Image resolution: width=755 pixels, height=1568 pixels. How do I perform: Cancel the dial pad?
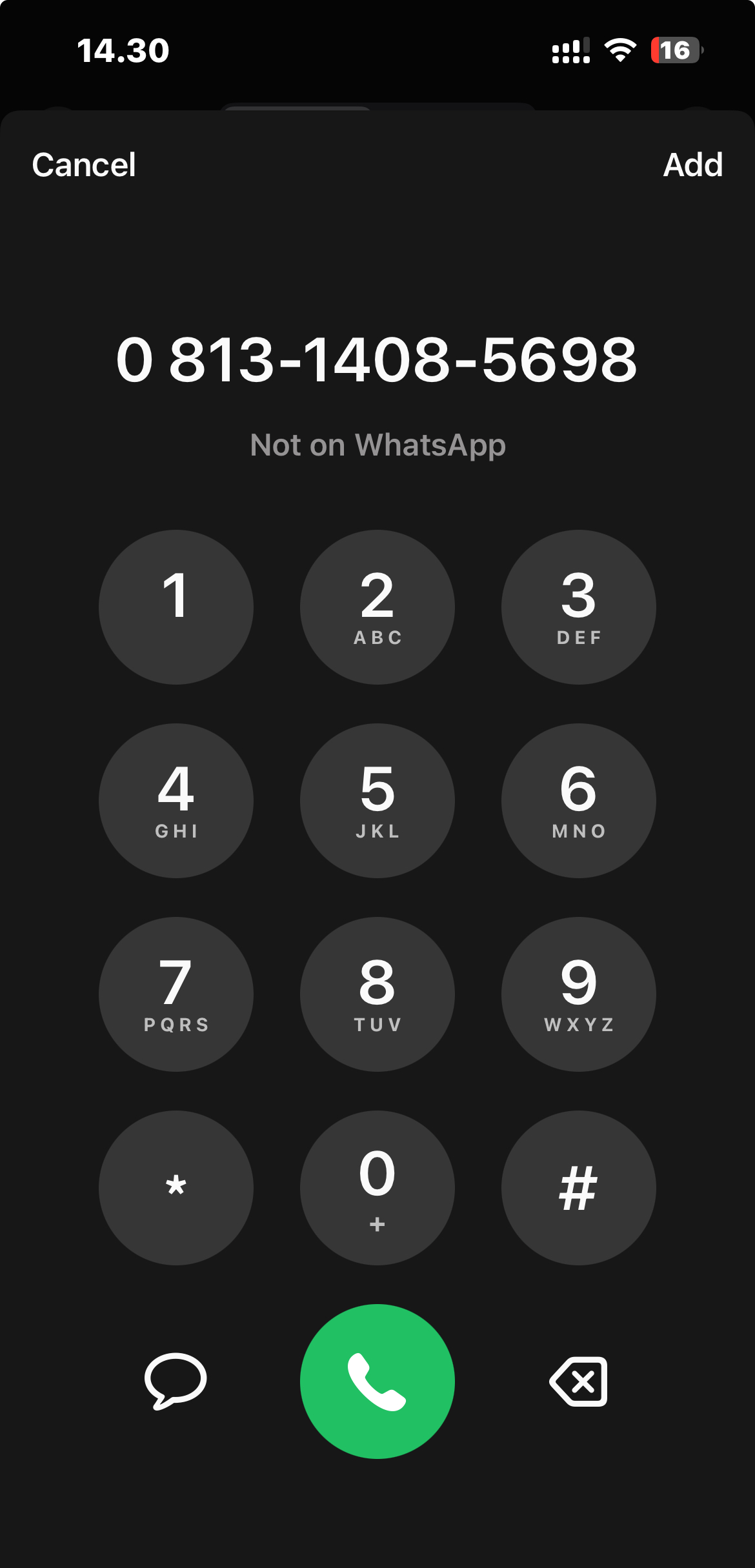84,165
